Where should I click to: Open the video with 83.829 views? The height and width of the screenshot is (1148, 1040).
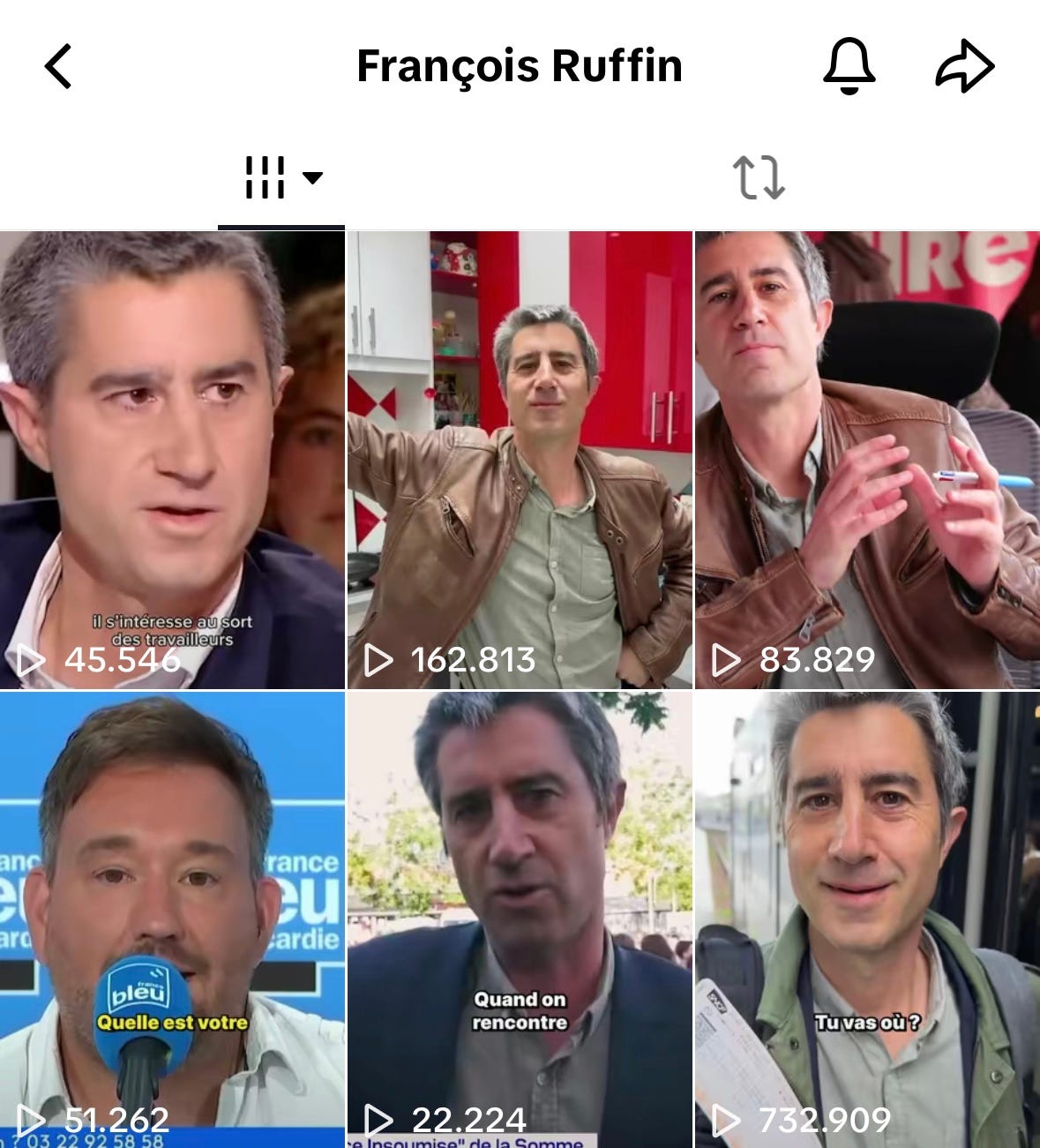(x=867, y=459)
